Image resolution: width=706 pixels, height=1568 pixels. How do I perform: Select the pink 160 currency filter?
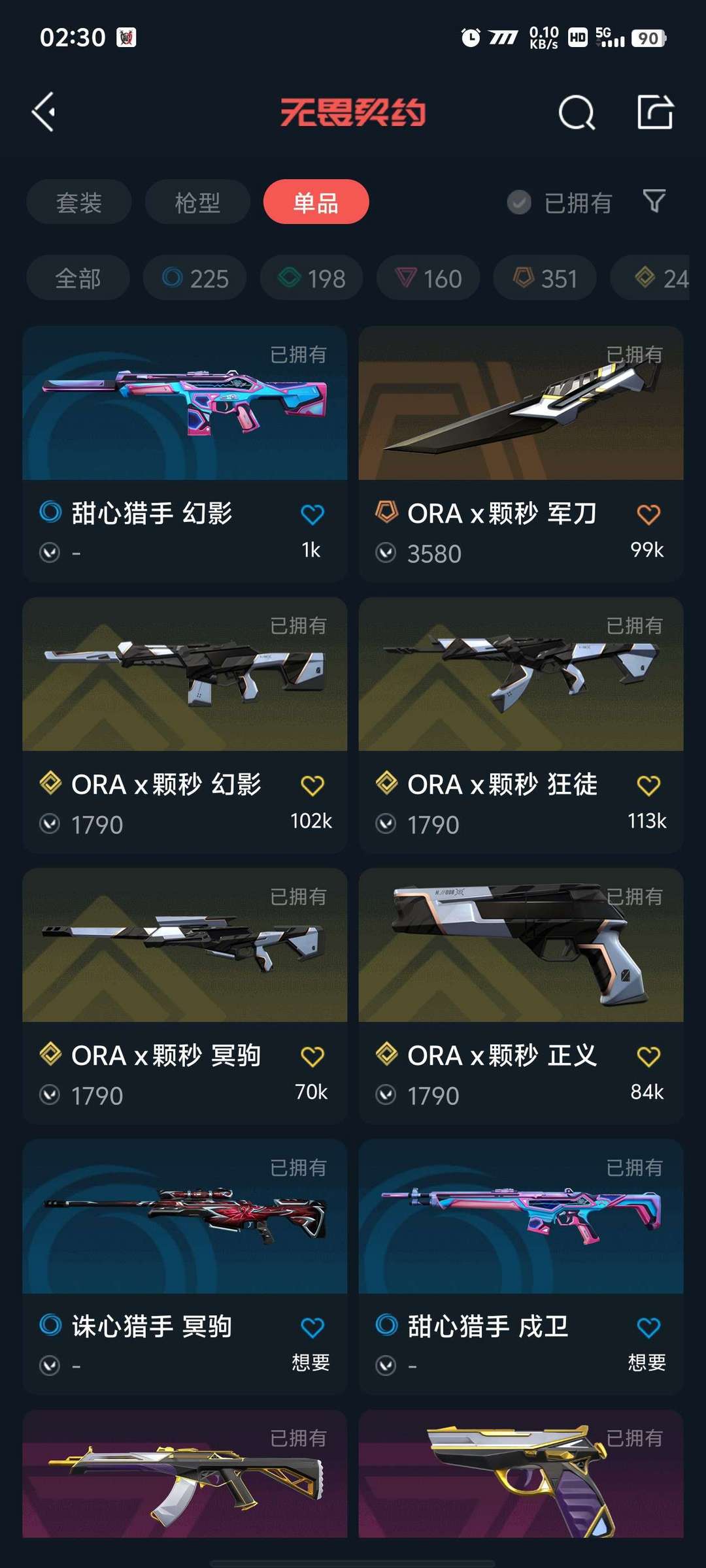tap(428, 278)
